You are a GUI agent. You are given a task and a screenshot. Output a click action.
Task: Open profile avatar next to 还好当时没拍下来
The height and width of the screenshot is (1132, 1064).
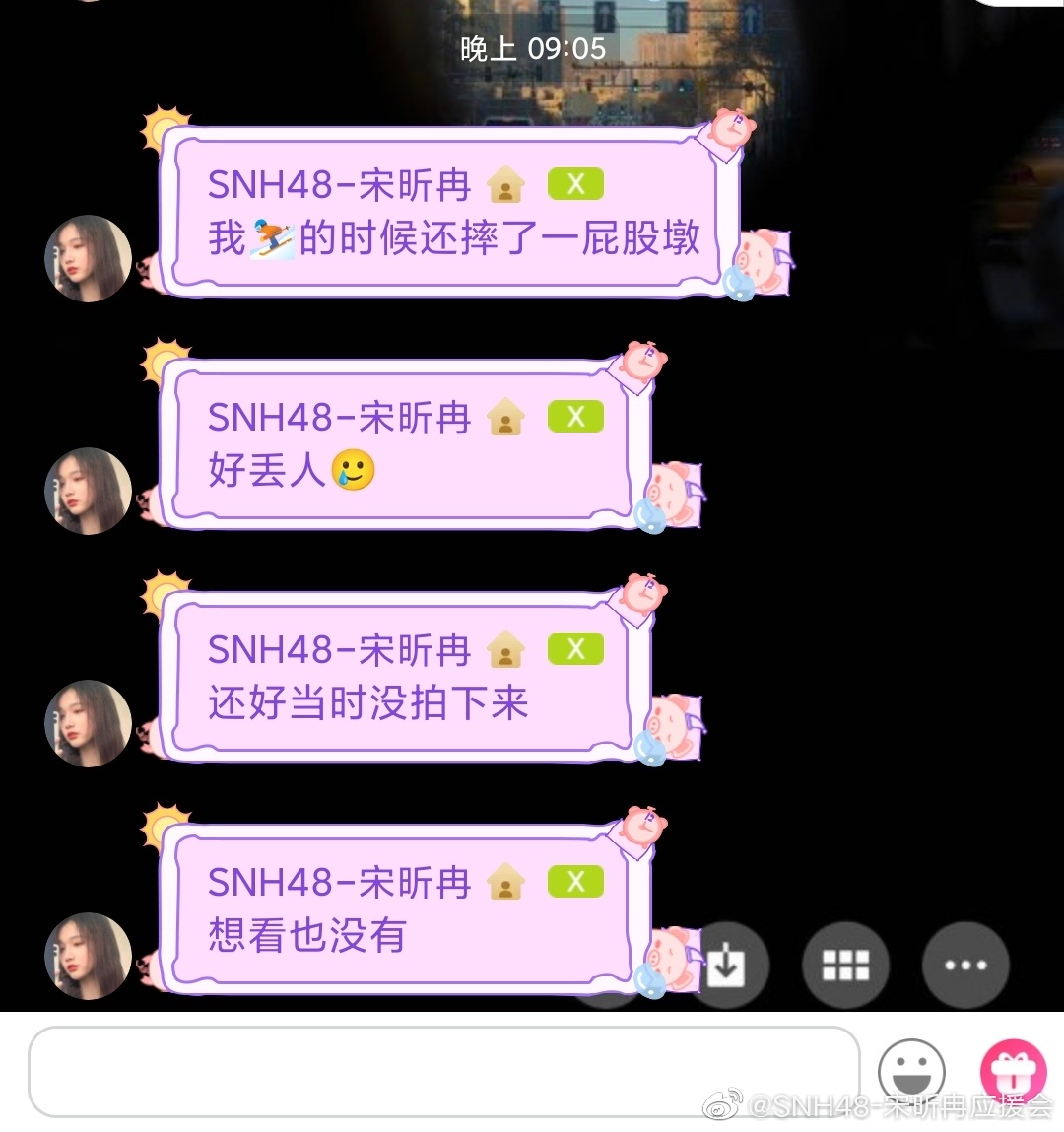89,723
